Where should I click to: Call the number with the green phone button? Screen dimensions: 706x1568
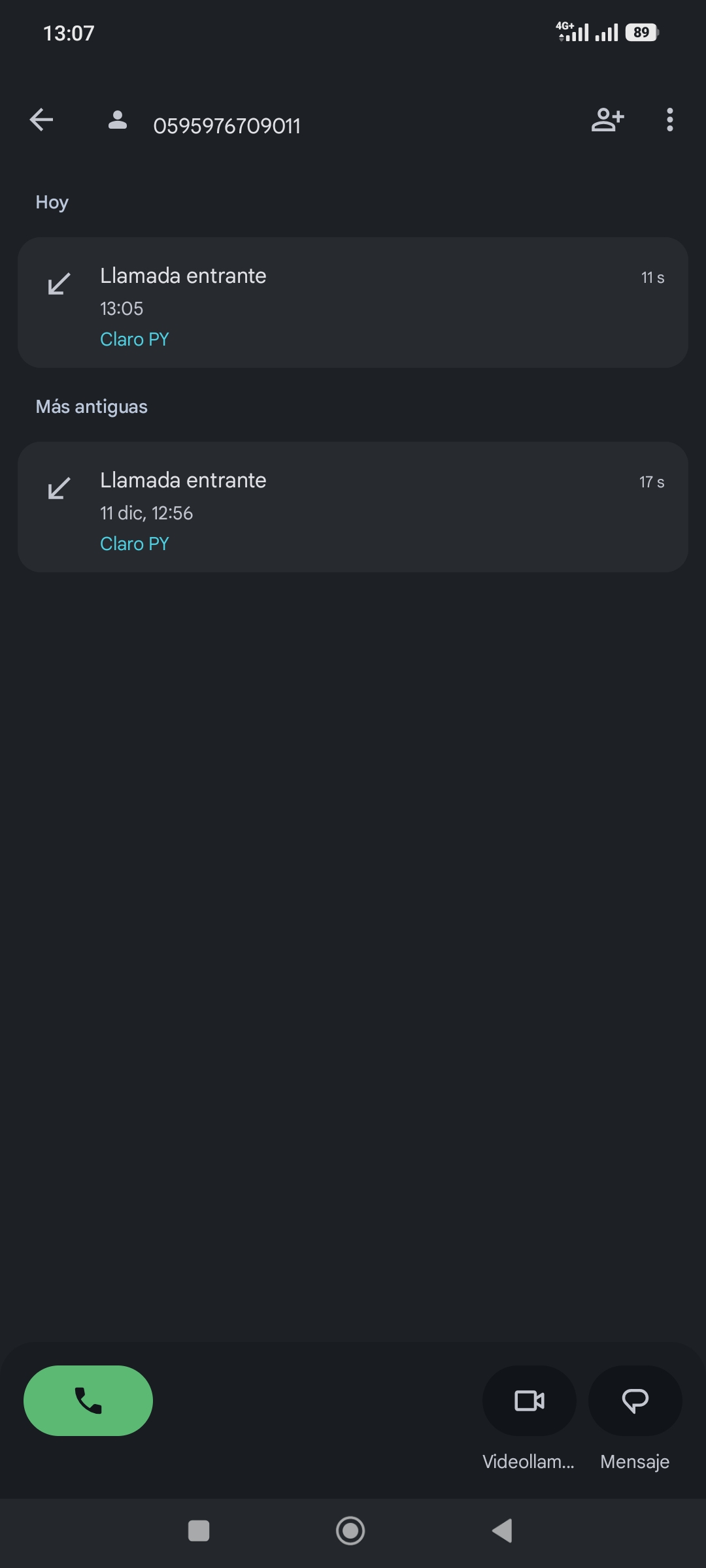tap(88, 1400)
